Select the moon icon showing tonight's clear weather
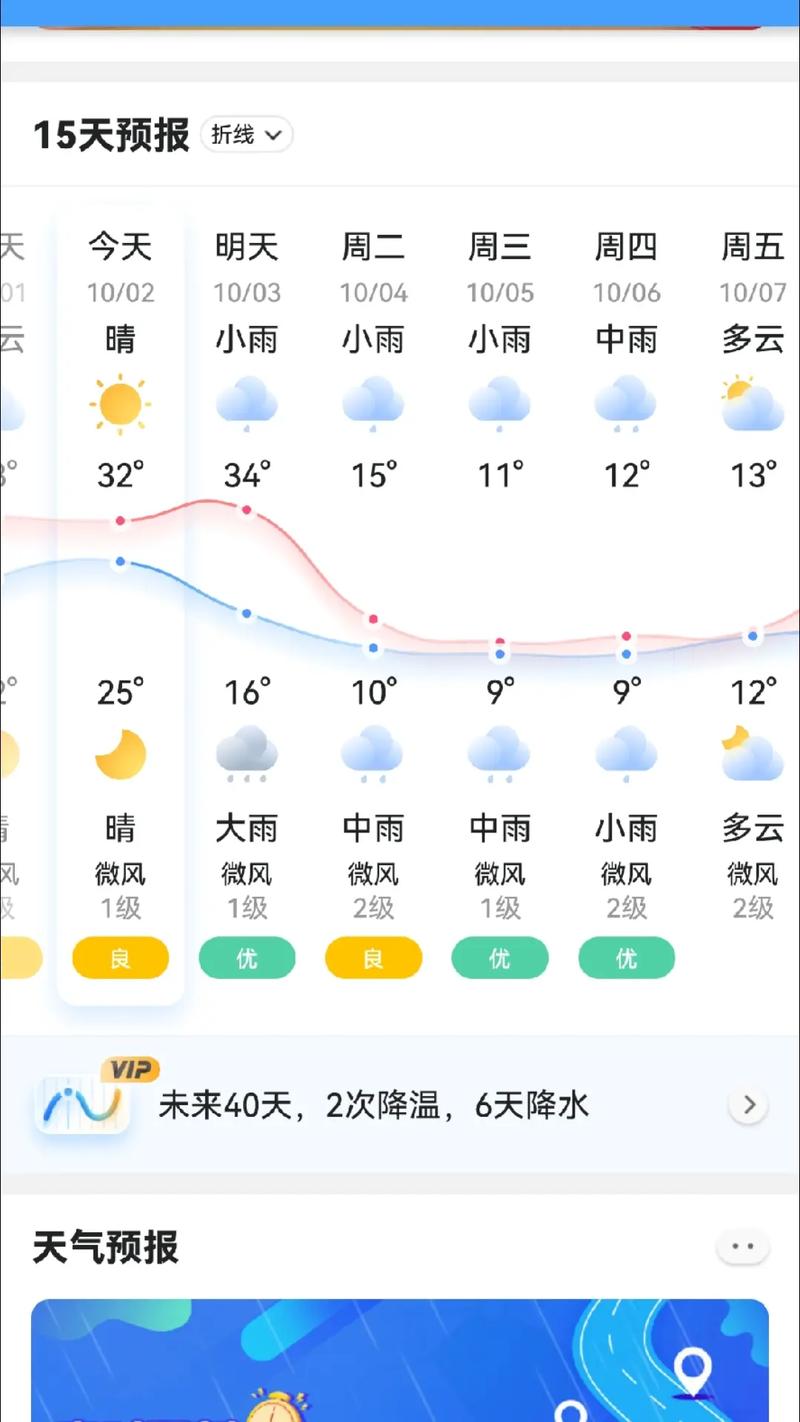 [x=120, y=755]
